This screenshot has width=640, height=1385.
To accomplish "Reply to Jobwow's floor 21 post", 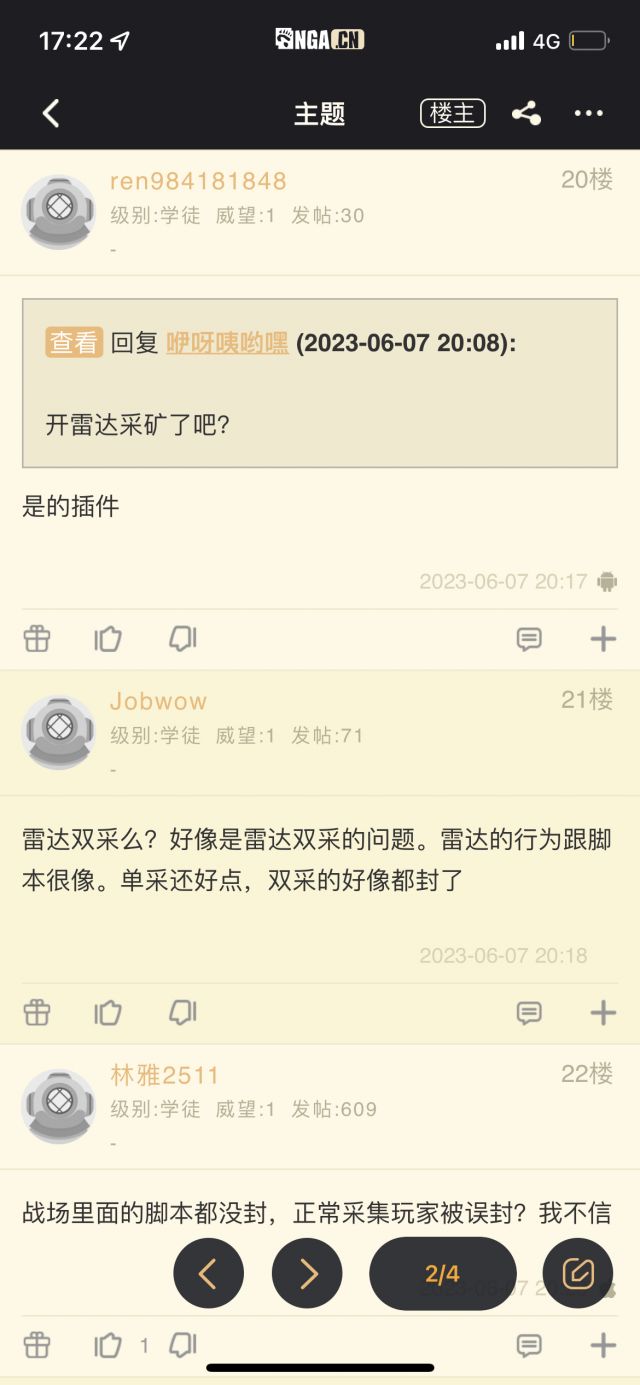I will pos(529,1013).
